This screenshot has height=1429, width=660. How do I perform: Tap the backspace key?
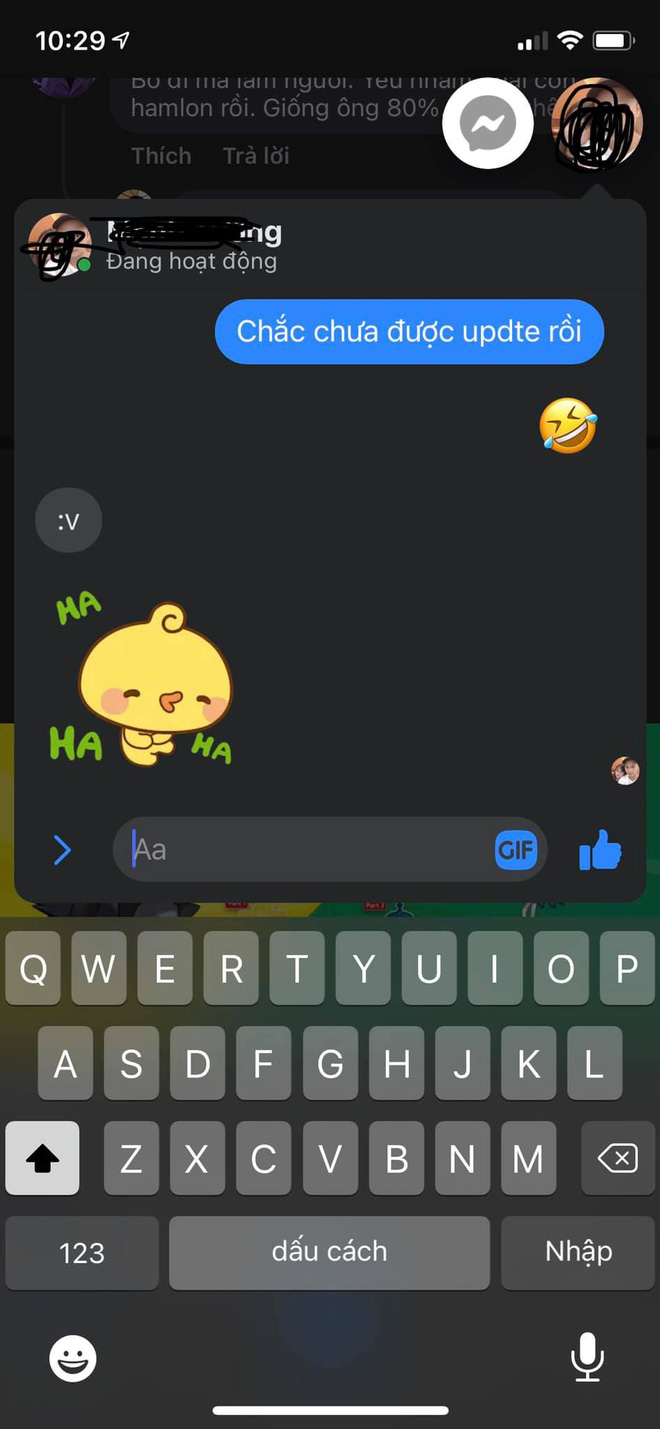(x=617, y=1159)
